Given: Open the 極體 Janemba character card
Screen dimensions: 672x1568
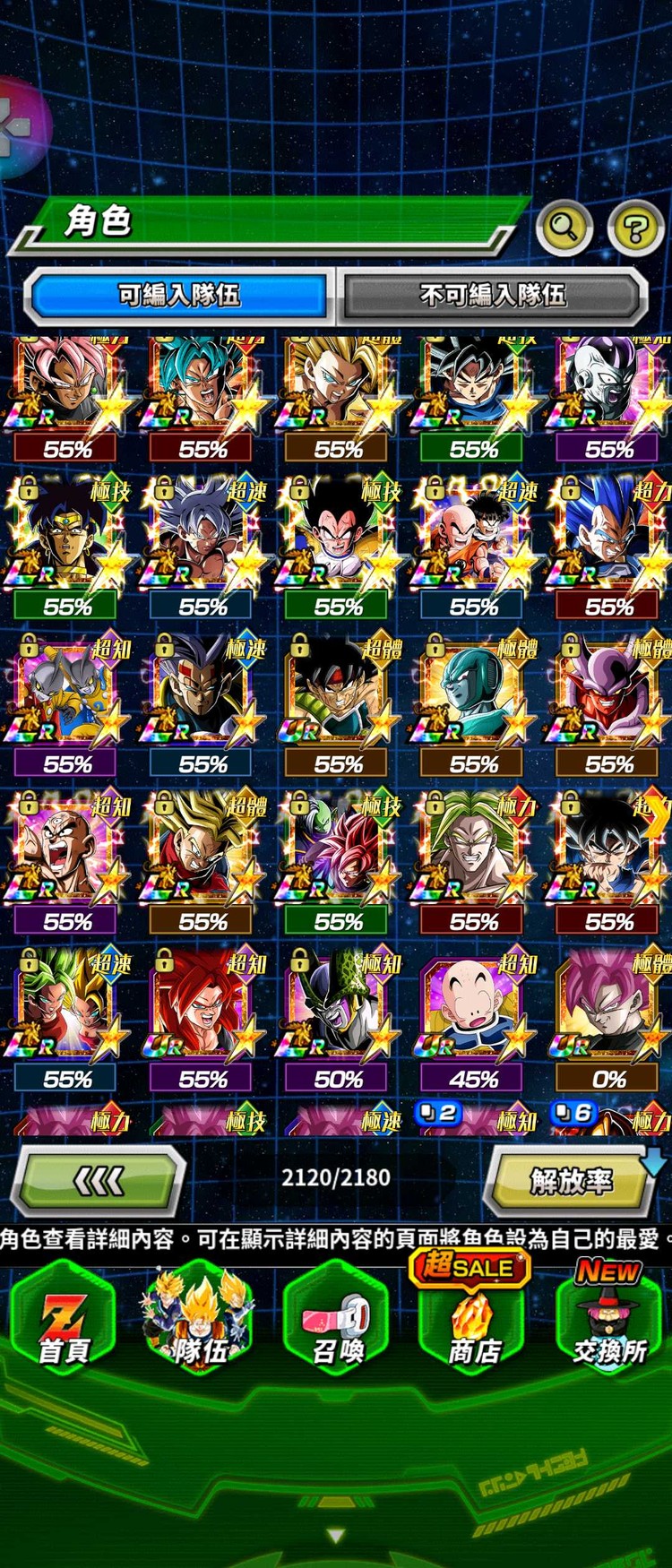Looking at the screenshot, I should pyautogui.click(x=609, y=698).
